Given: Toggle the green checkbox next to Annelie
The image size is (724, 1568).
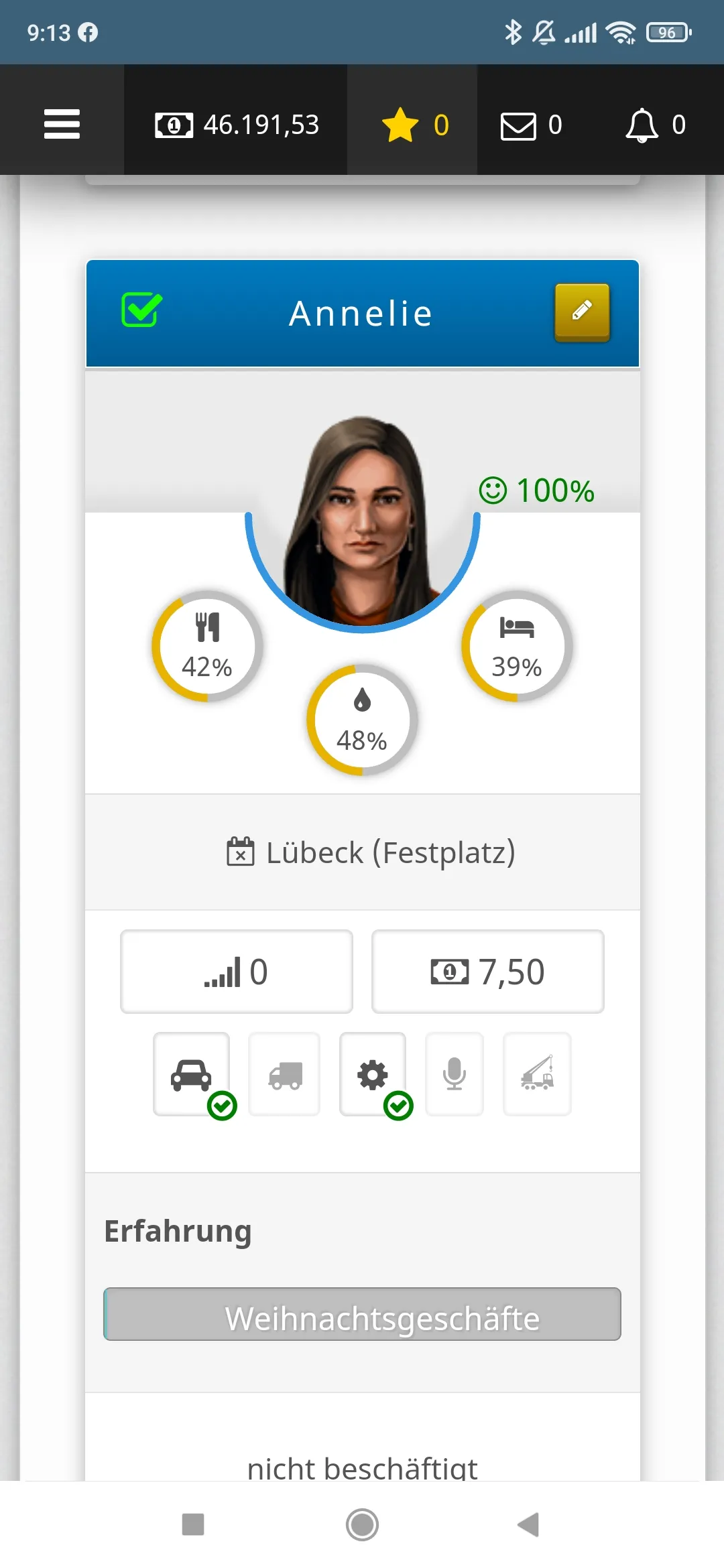Looking at the screenshot, I should (x=141, y=310).
